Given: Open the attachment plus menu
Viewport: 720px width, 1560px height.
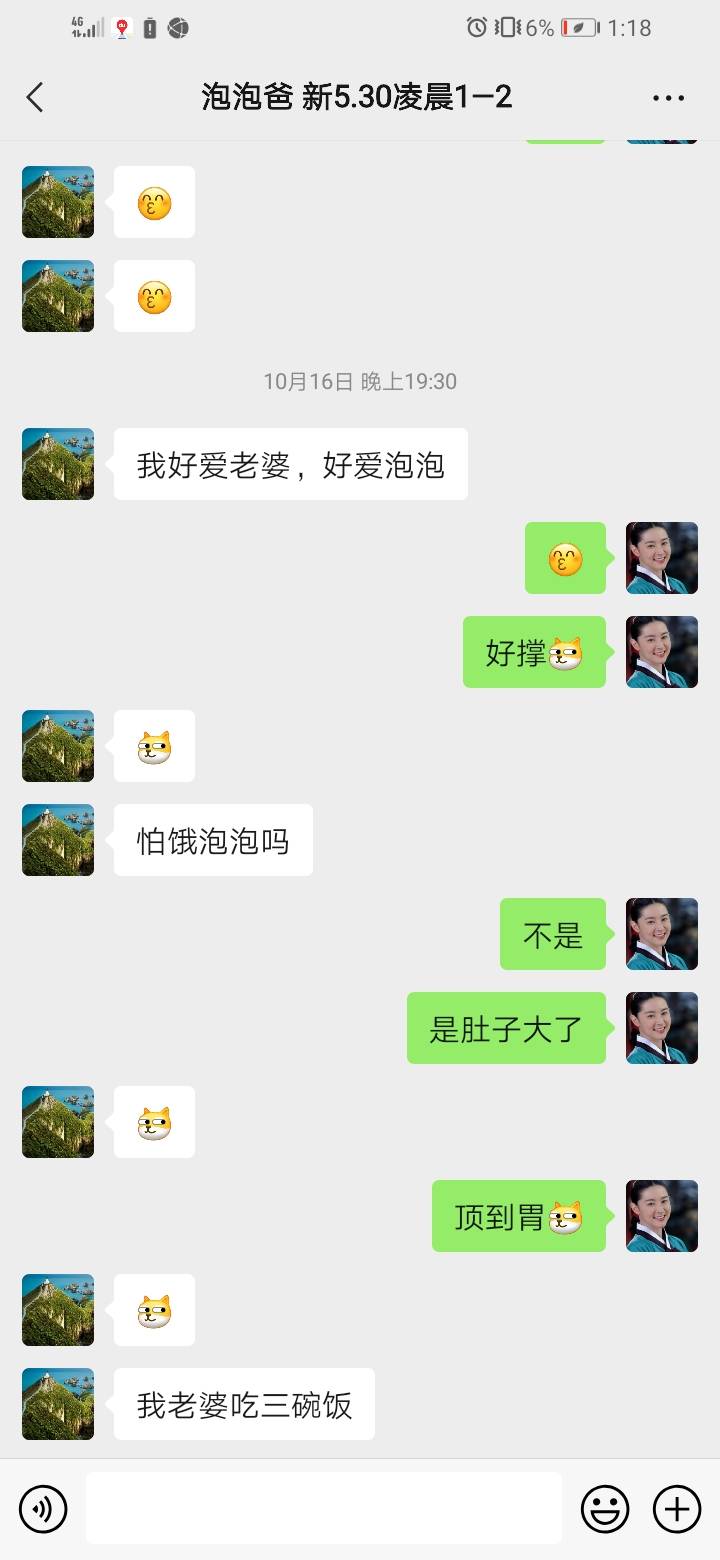Looking at the screenshot, I should click(678, 1508).
